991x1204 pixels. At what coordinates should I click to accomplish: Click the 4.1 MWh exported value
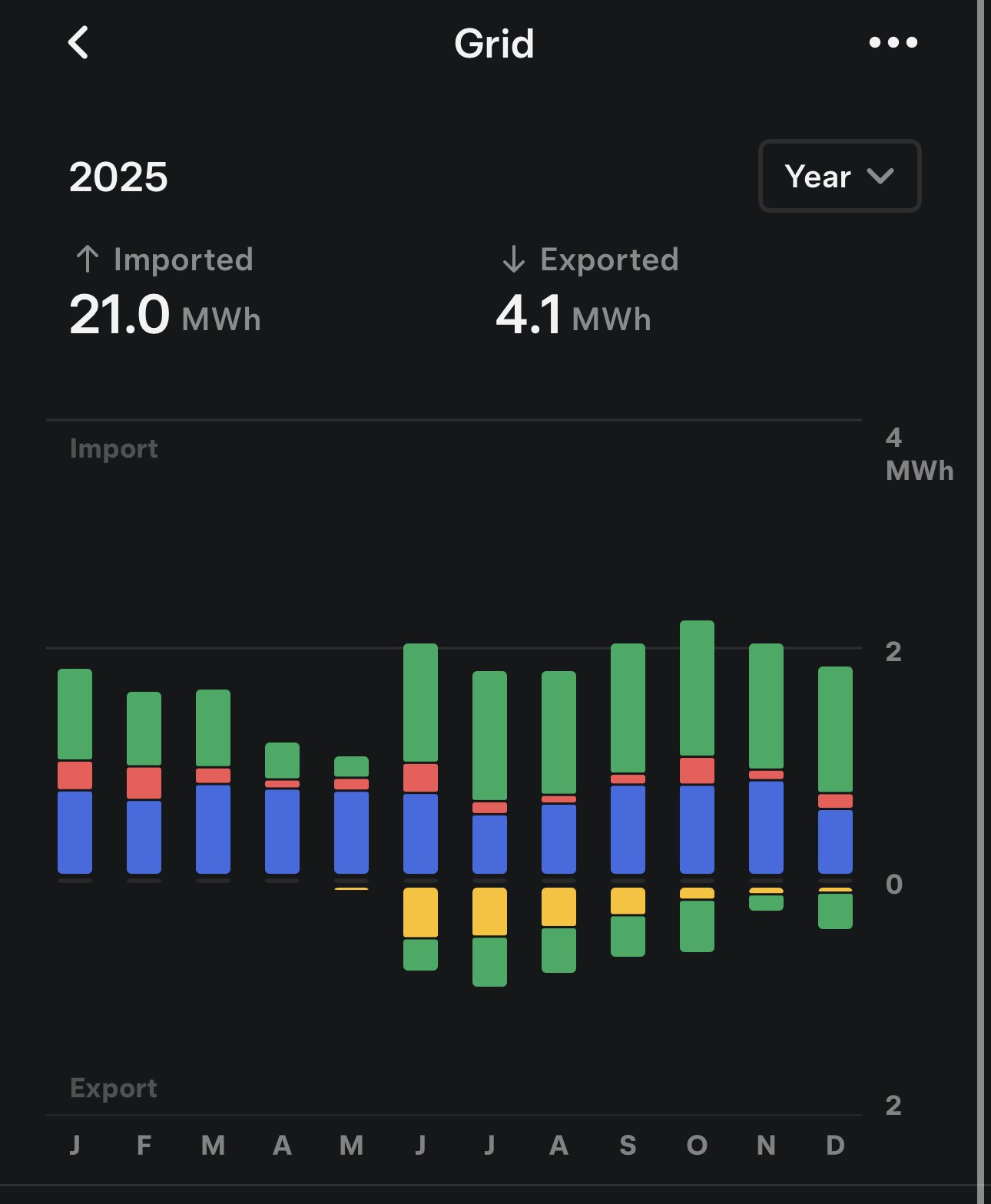(x=572, y=315)
